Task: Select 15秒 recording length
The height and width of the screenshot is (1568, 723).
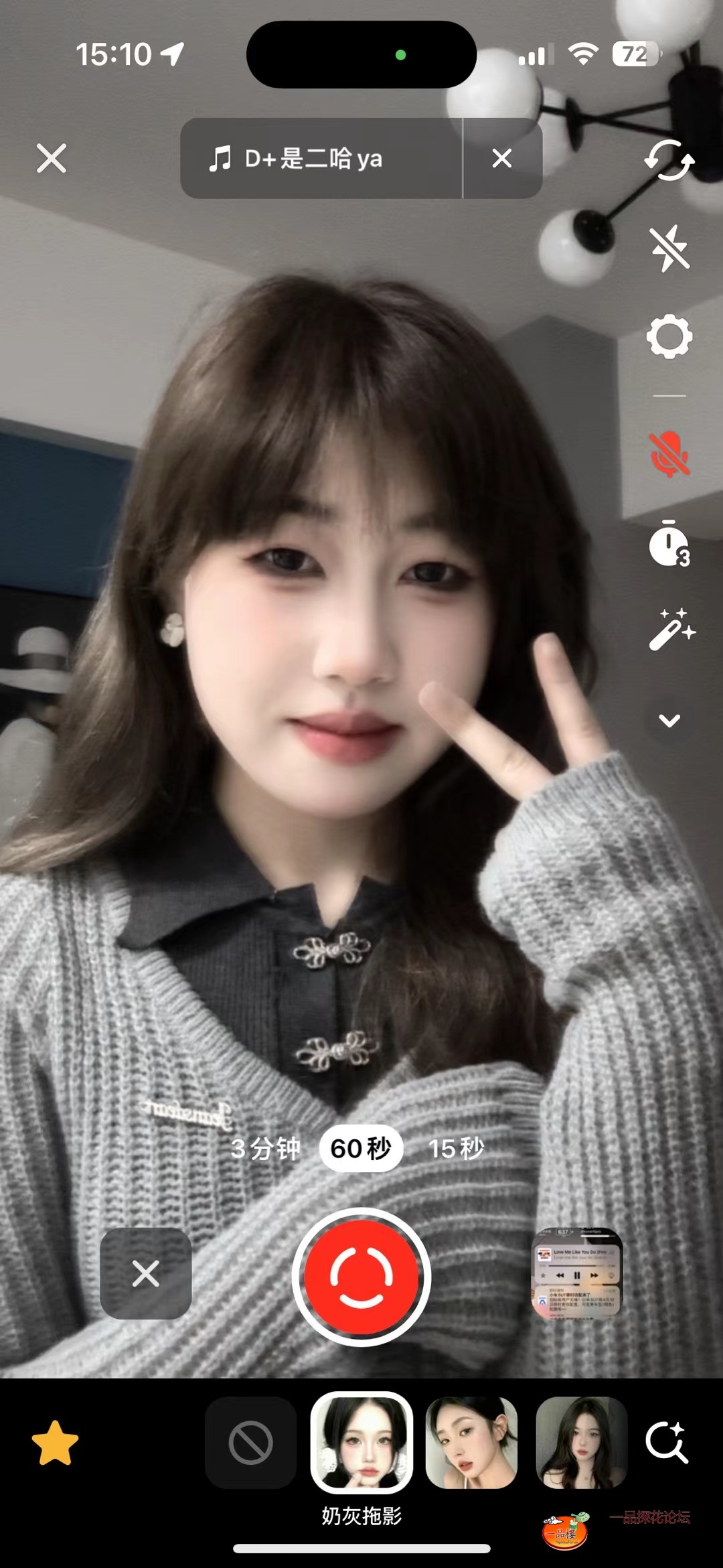Action: (456, 1149)
